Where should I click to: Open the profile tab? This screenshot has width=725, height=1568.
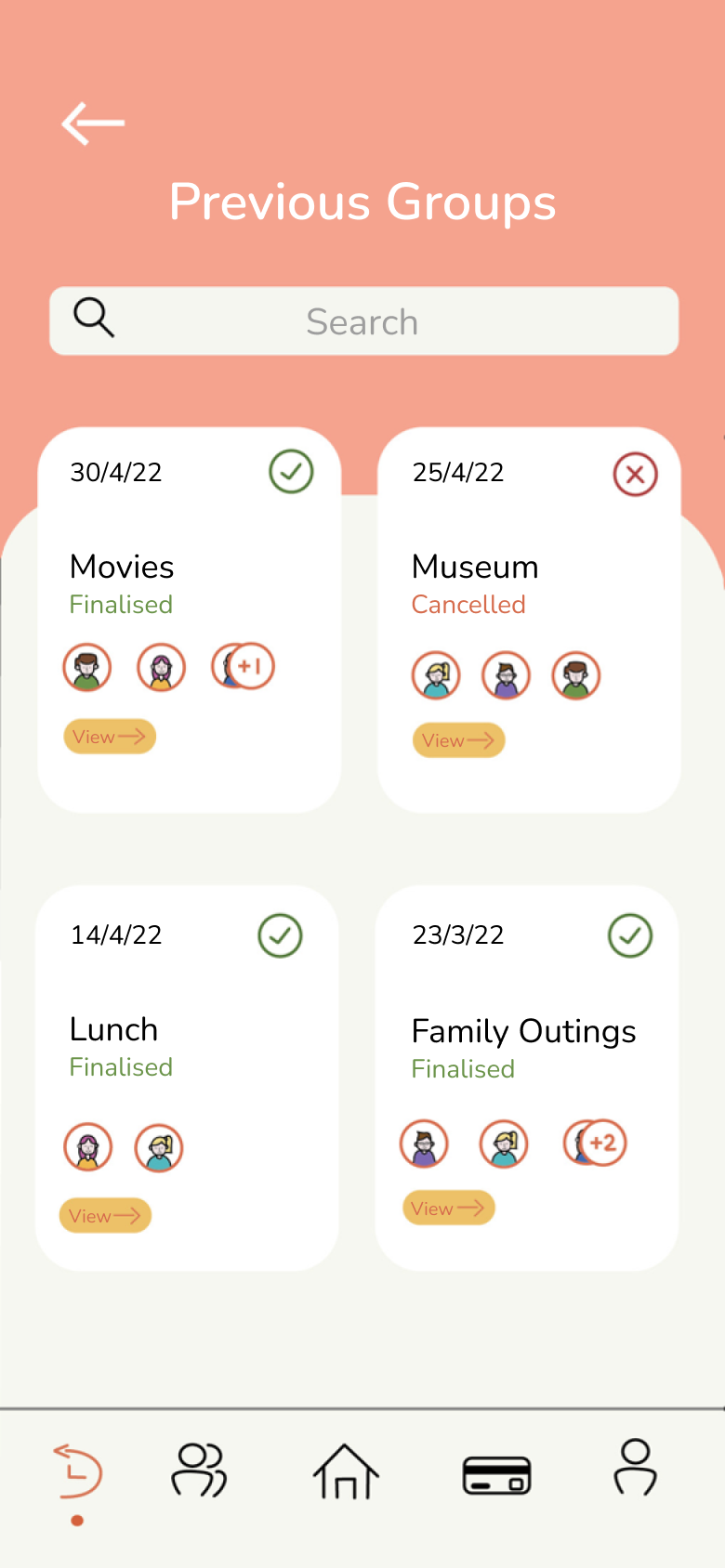(x=636, y=1467)
